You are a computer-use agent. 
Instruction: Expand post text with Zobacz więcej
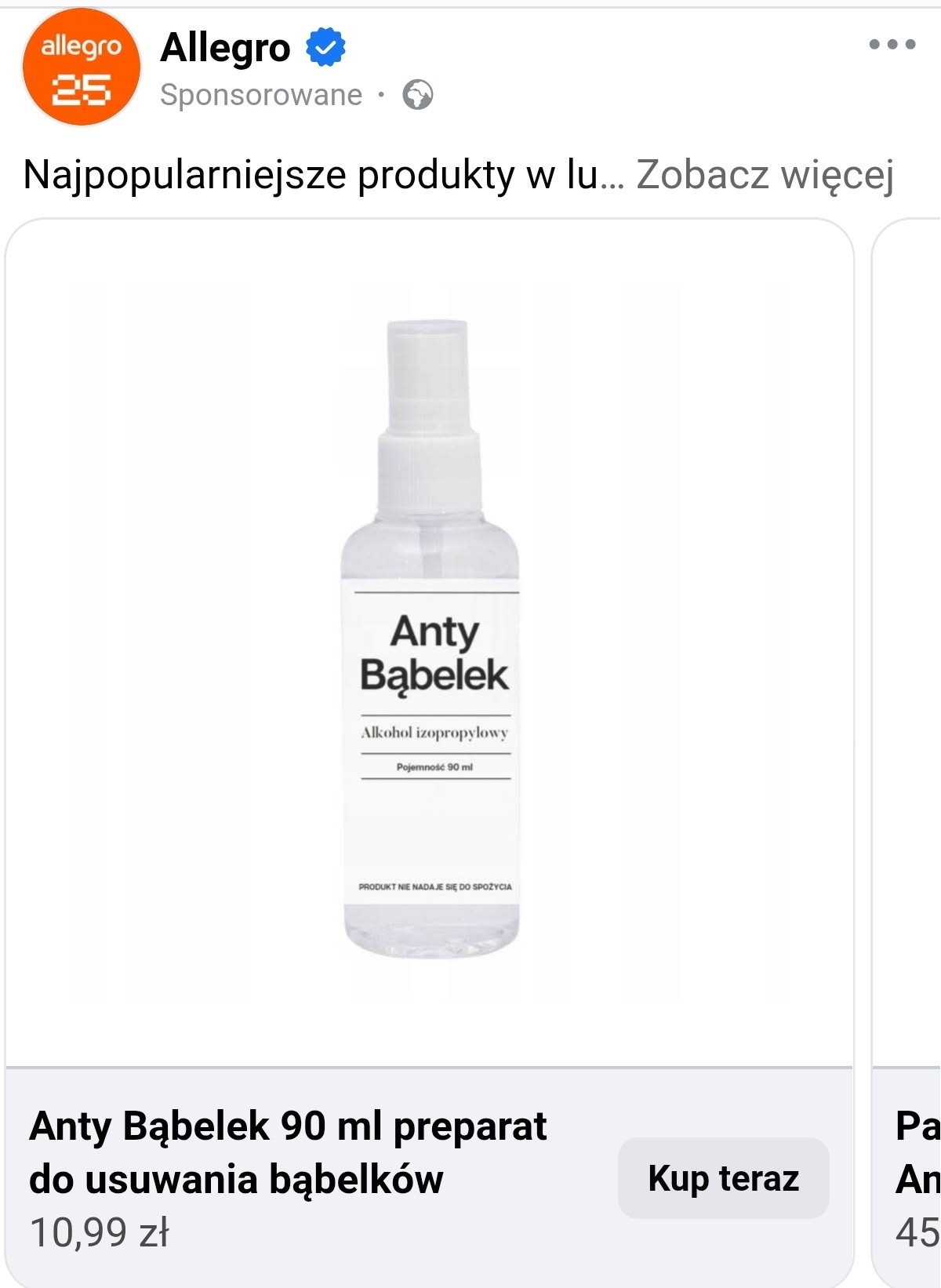point(765,174)
